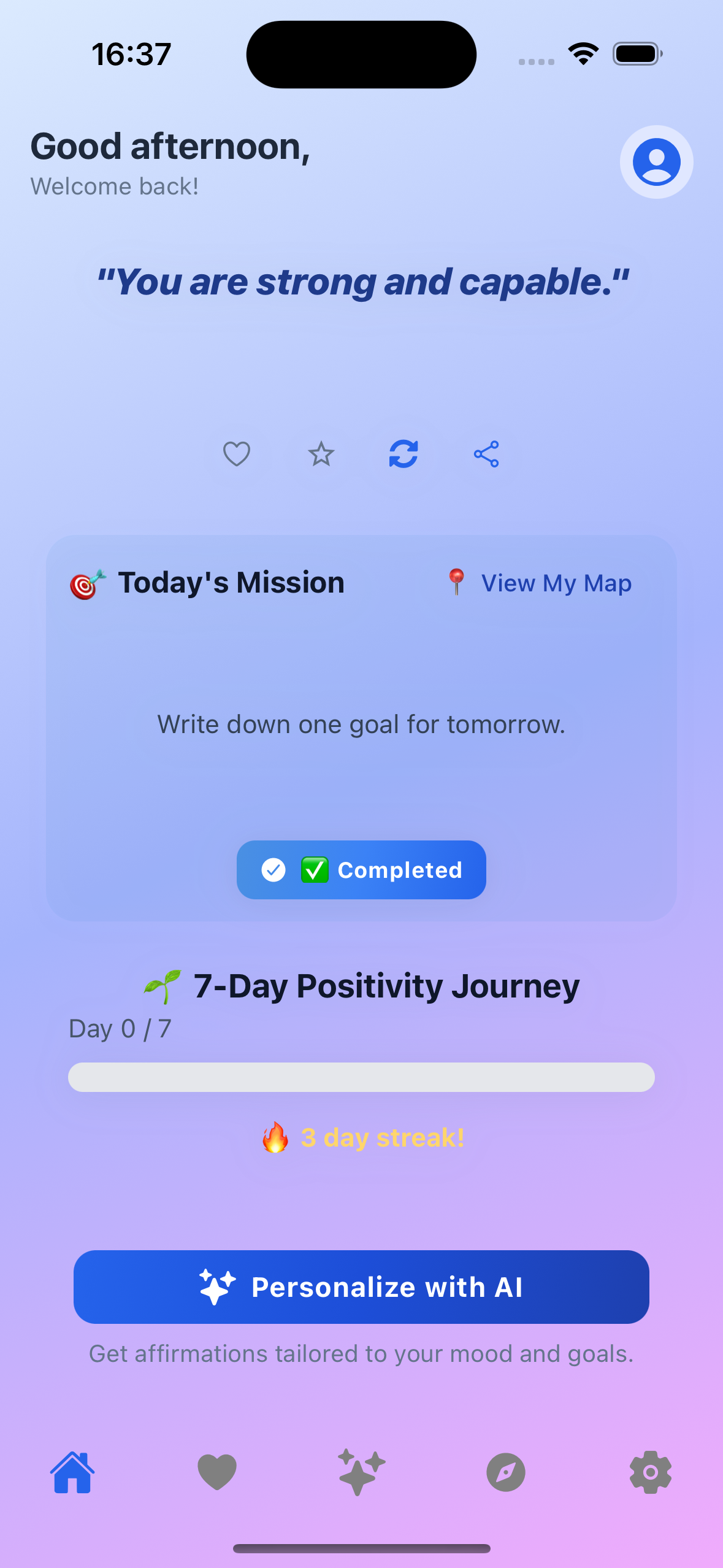Viewport: 723px width, 1568px height.
Task: Refresh to get a new affirmation
Action: pyautogui.click(x=404, y=454)
